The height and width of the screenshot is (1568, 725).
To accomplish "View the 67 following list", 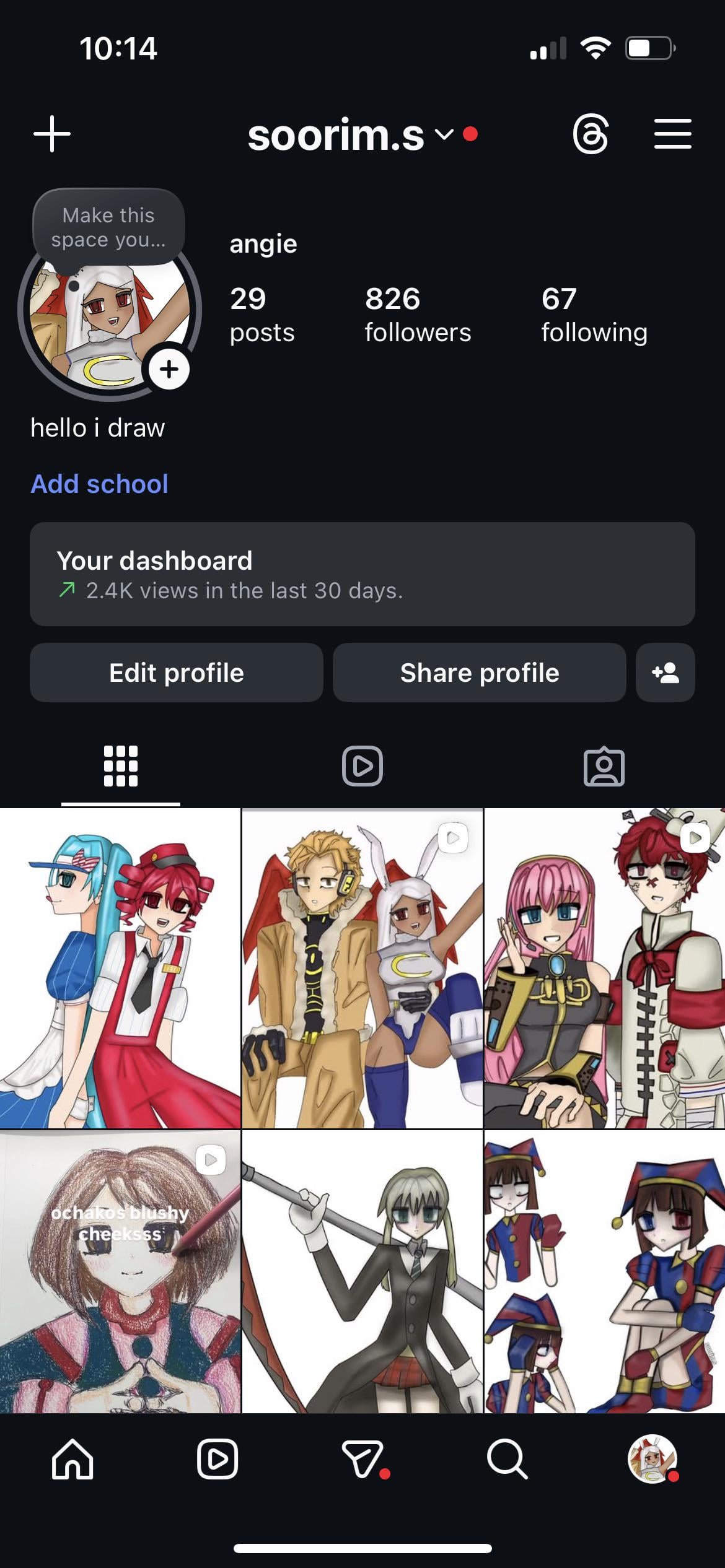I will click(x=594, y=315).
